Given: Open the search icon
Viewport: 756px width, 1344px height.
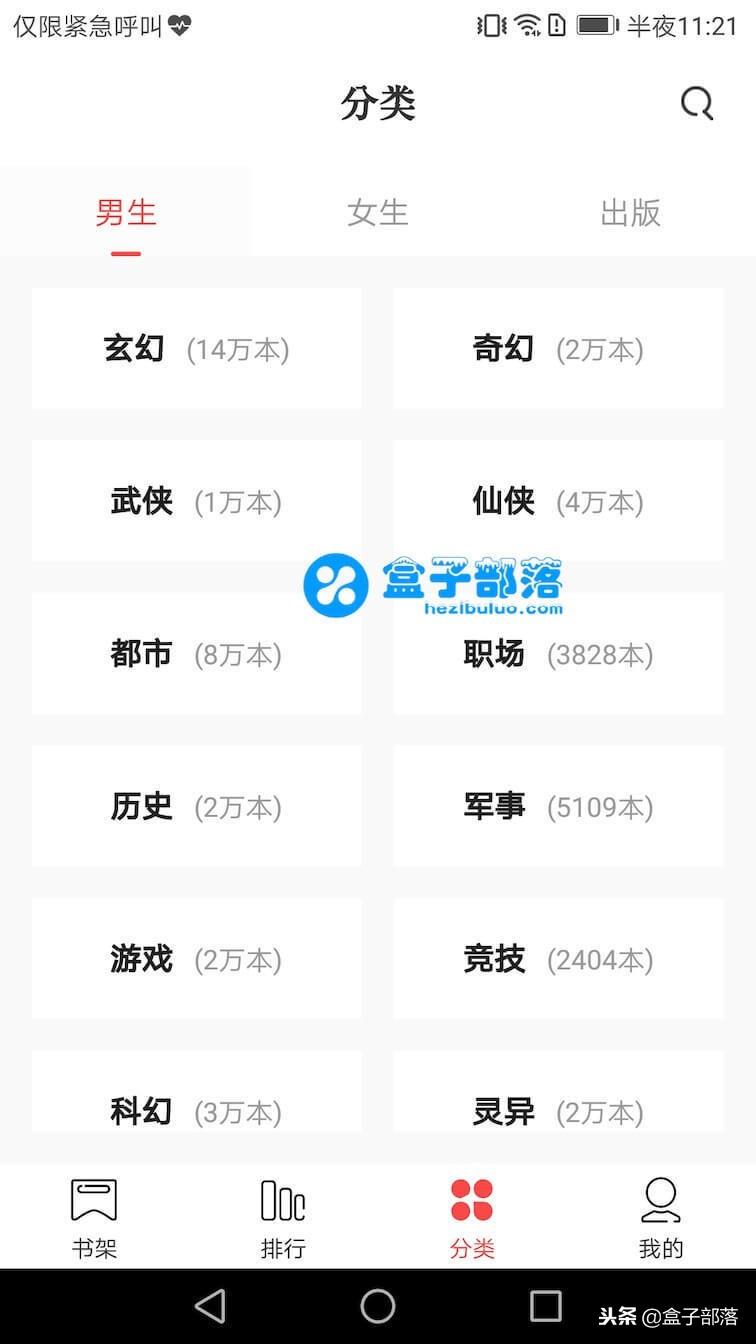Looking at the screenshot, I should click(x=697, y=103).
